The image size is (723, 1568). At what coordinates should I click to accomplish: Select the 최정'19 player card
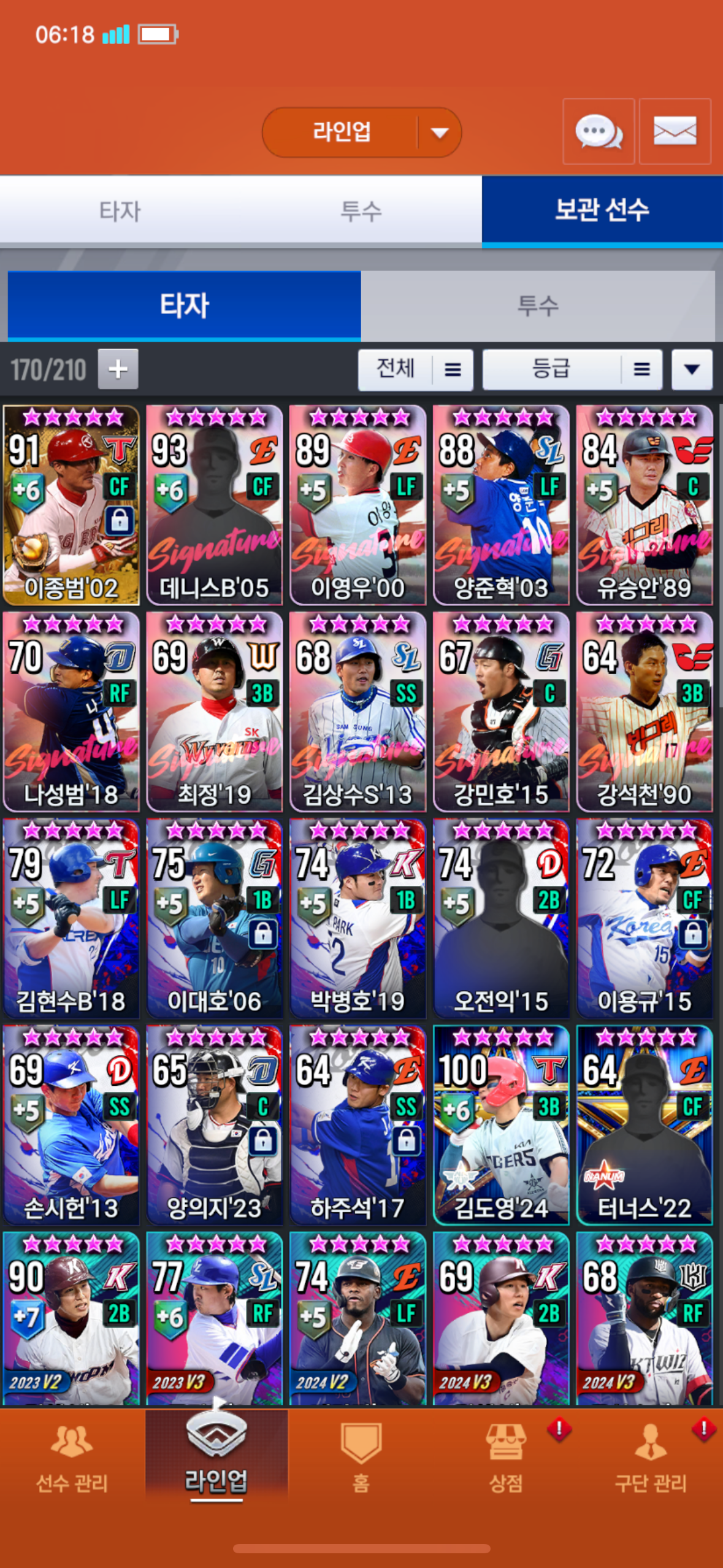tap(215, 712)
